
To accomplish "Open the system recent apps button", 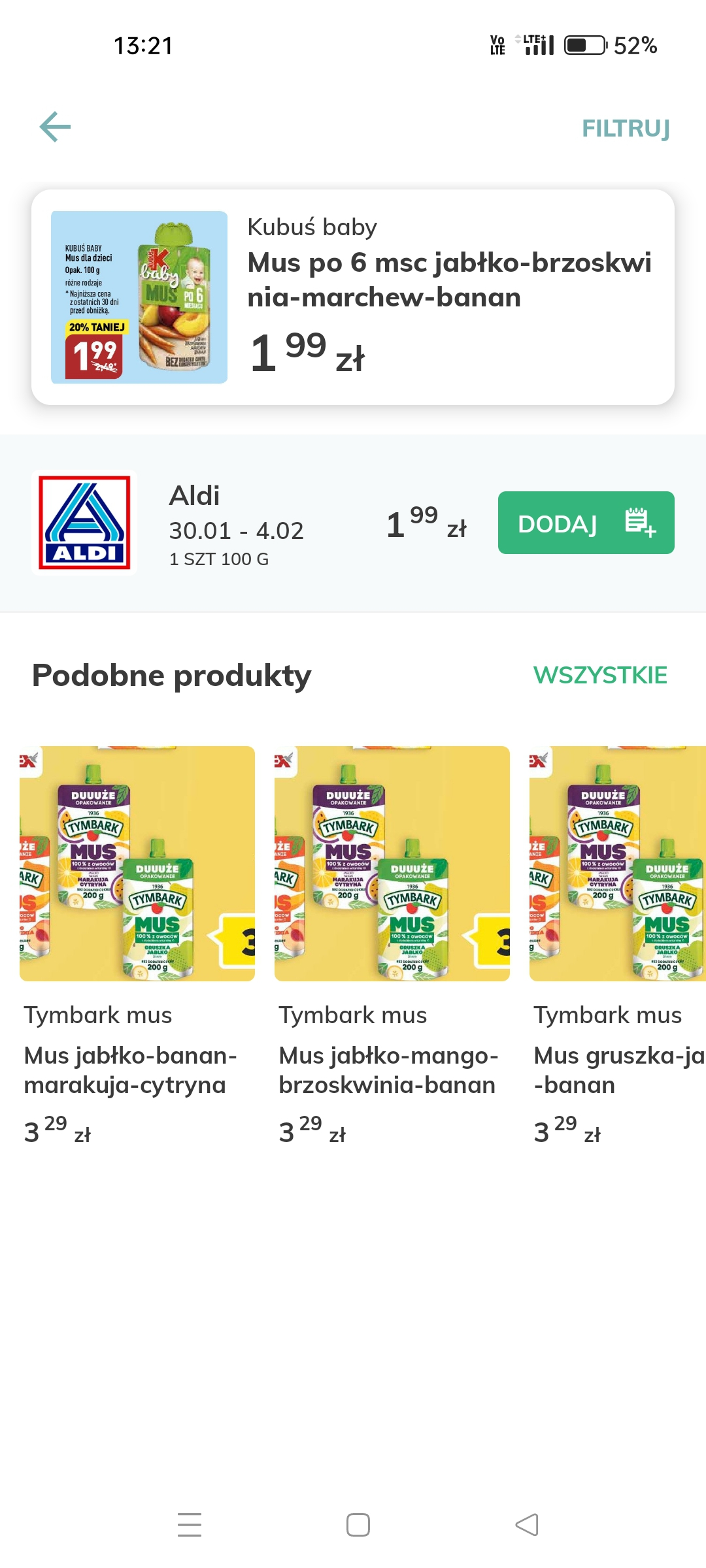I will [190, 1525].
